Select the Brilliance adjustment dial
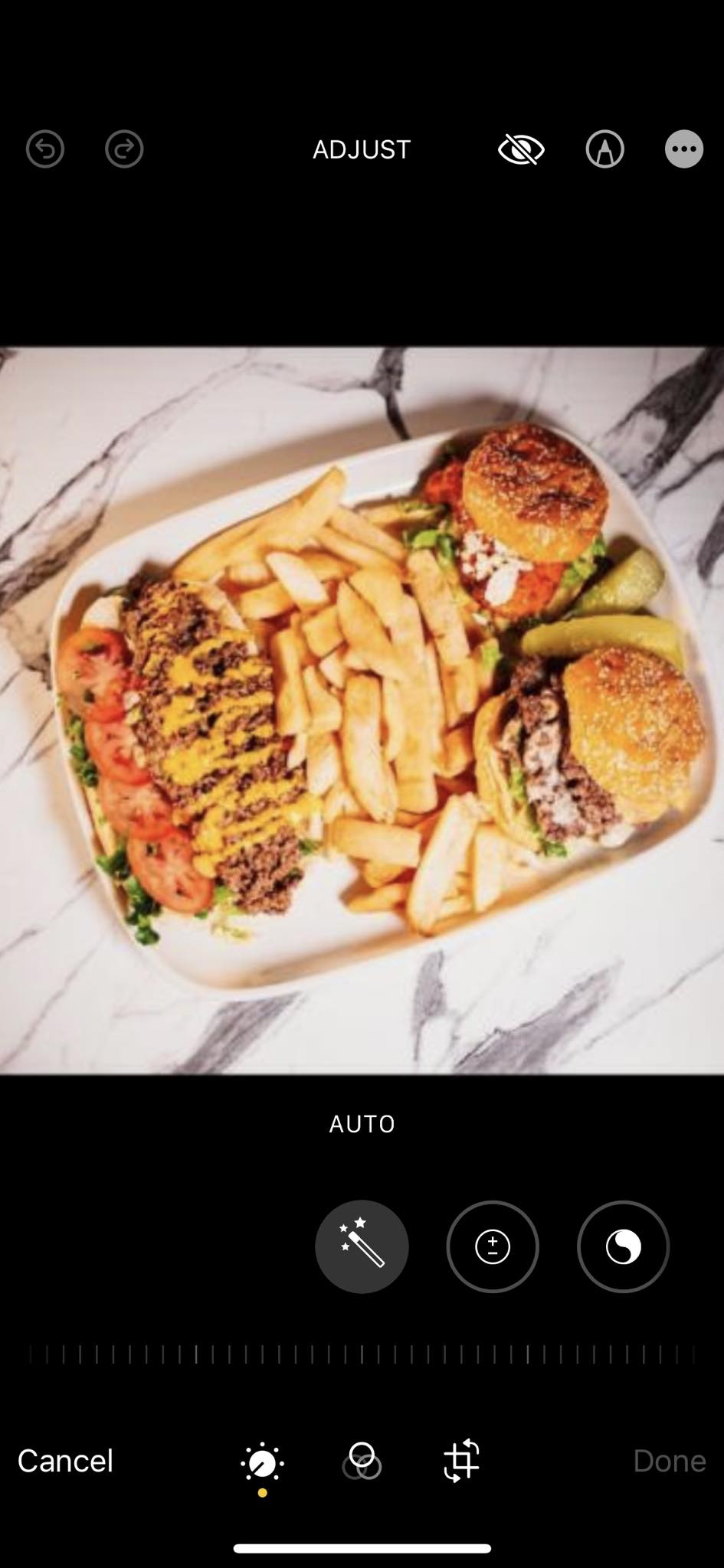724x1568 pixels. [623, 1246]
